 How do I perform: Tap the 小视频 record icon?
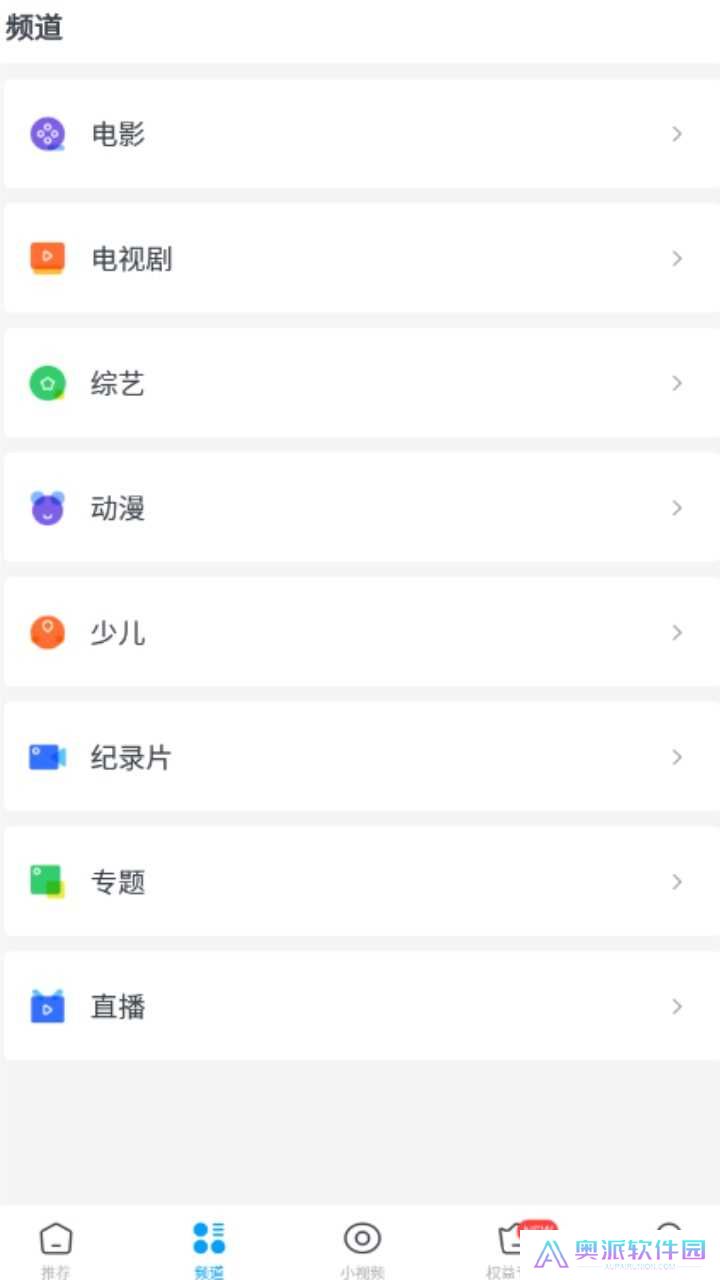coord(362,1236)
